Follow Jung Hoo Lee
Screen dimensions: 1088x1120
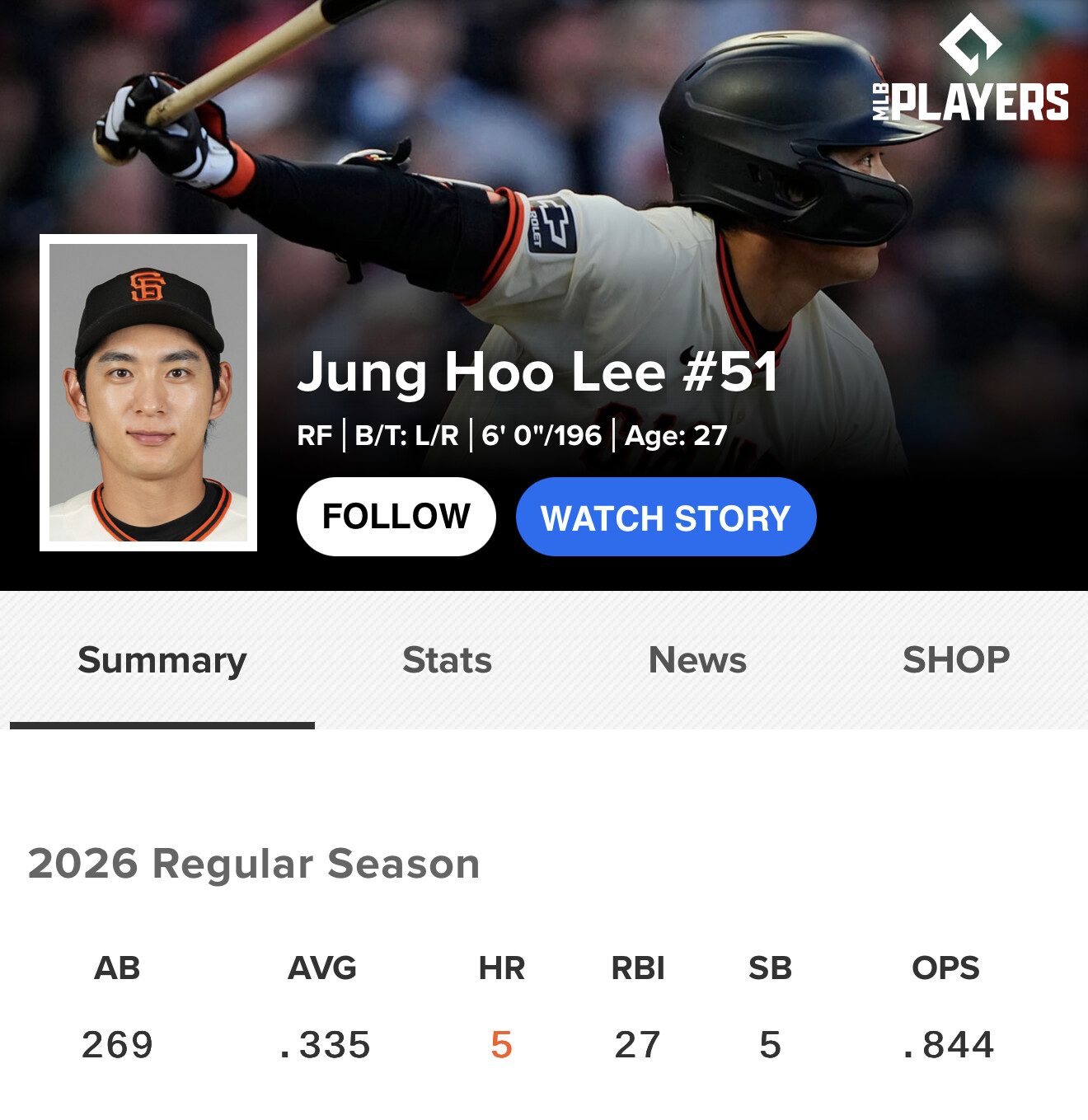(396, 517)
